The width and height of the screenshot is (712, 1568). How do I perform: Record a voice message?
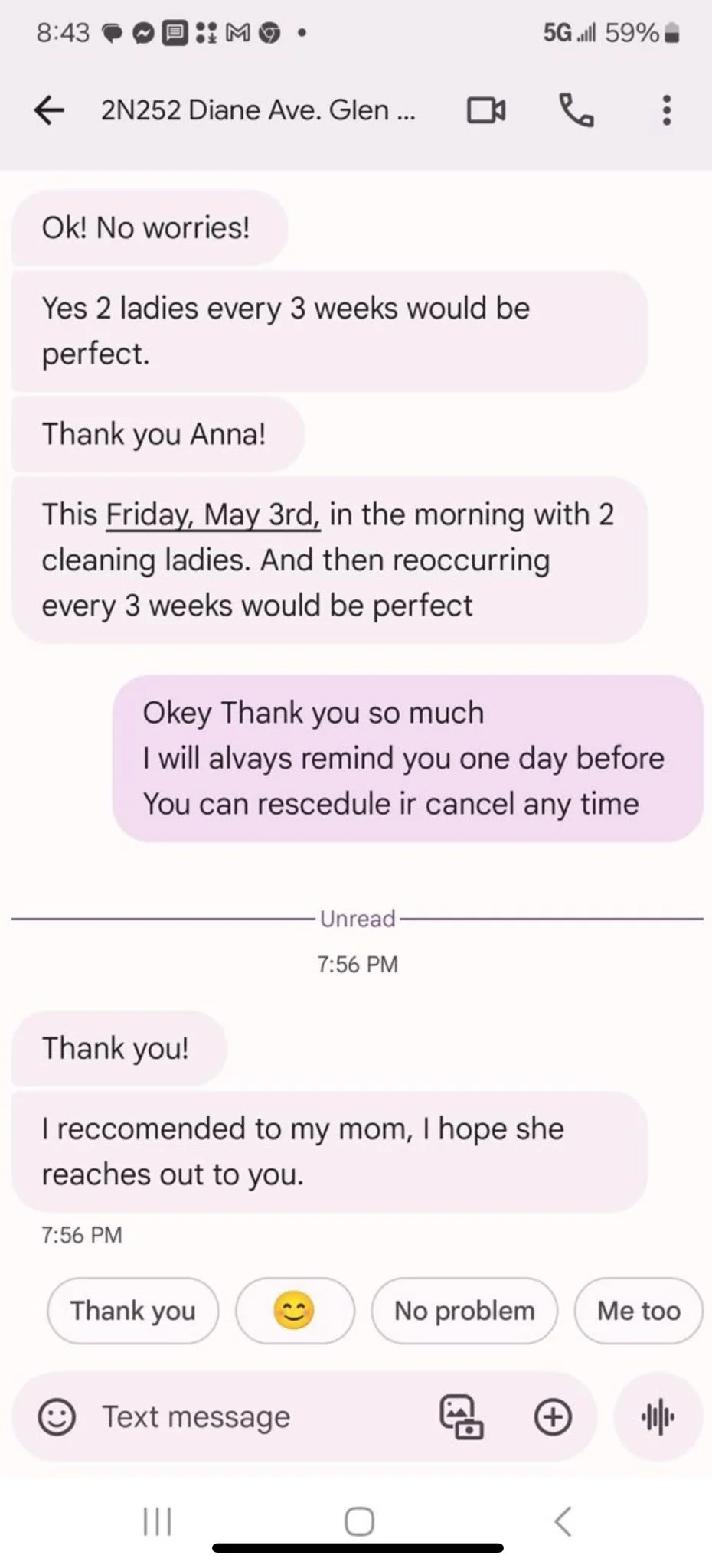tap(658, 1416)
